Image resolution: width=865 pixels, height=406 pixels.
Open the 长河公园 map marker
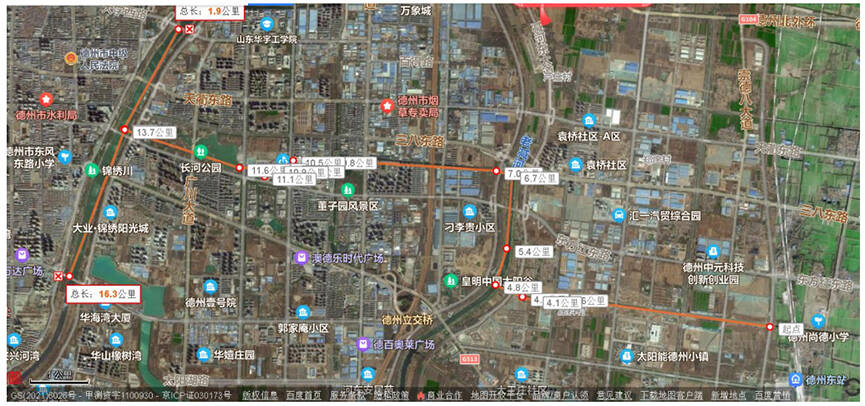201,151
